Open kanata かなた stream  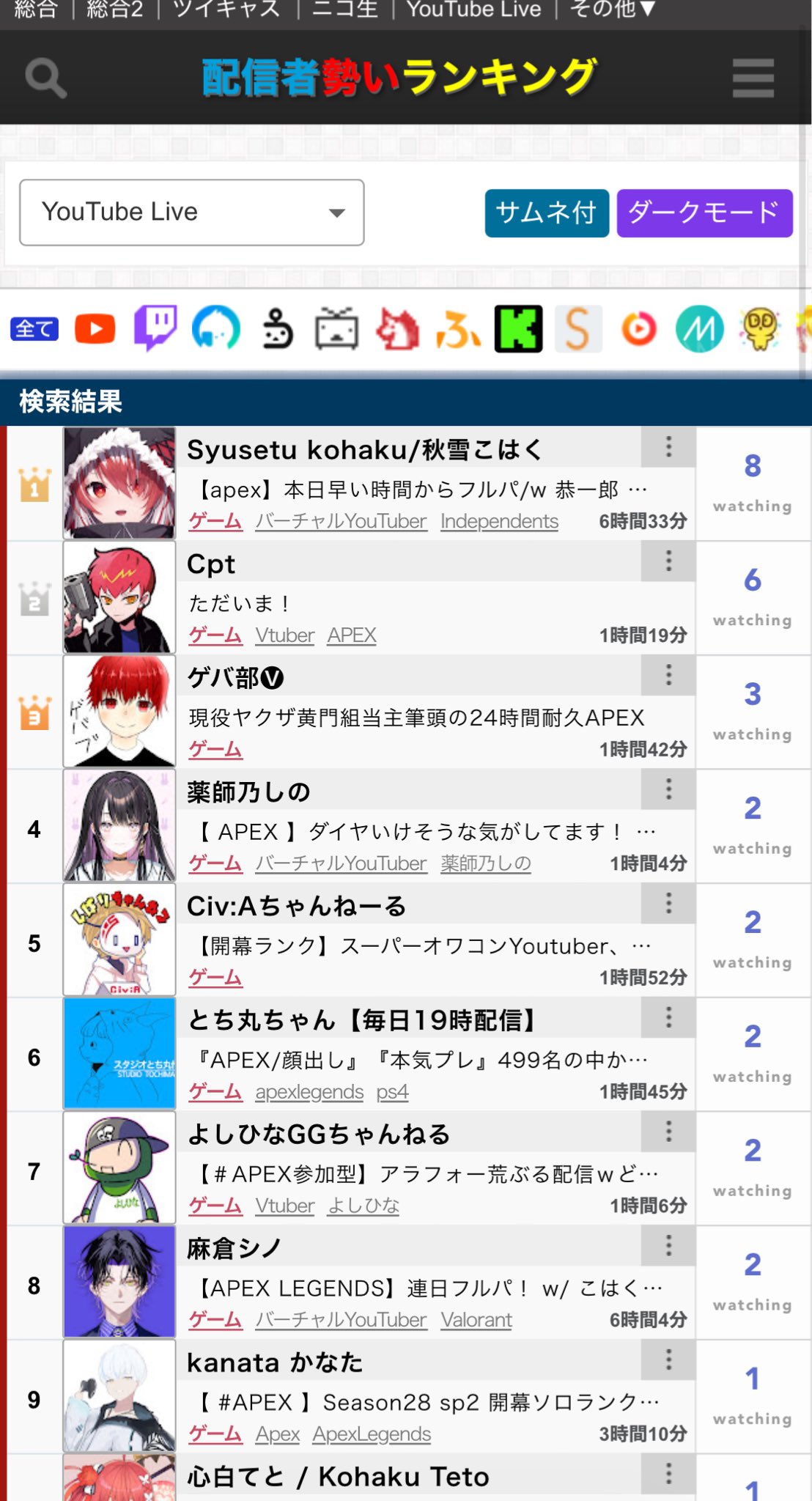(x=275, y=1362)
